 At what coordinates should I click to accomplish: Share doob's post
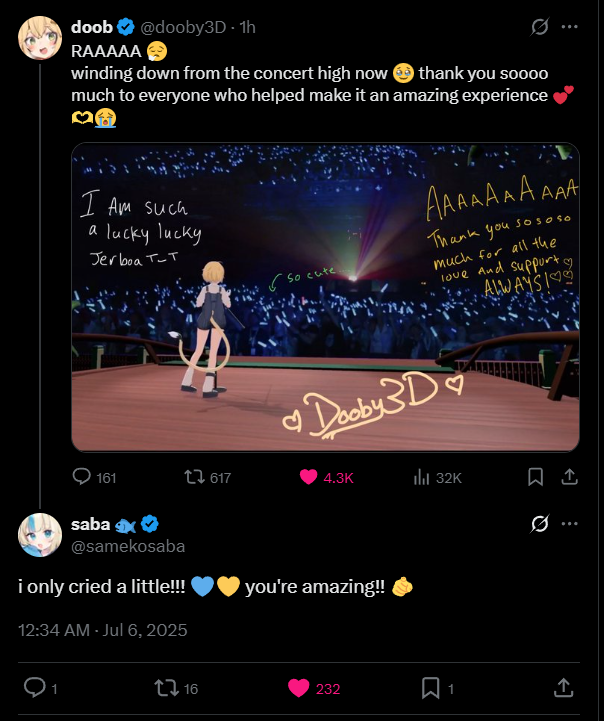pyautogui.click(x=570, y=477)
